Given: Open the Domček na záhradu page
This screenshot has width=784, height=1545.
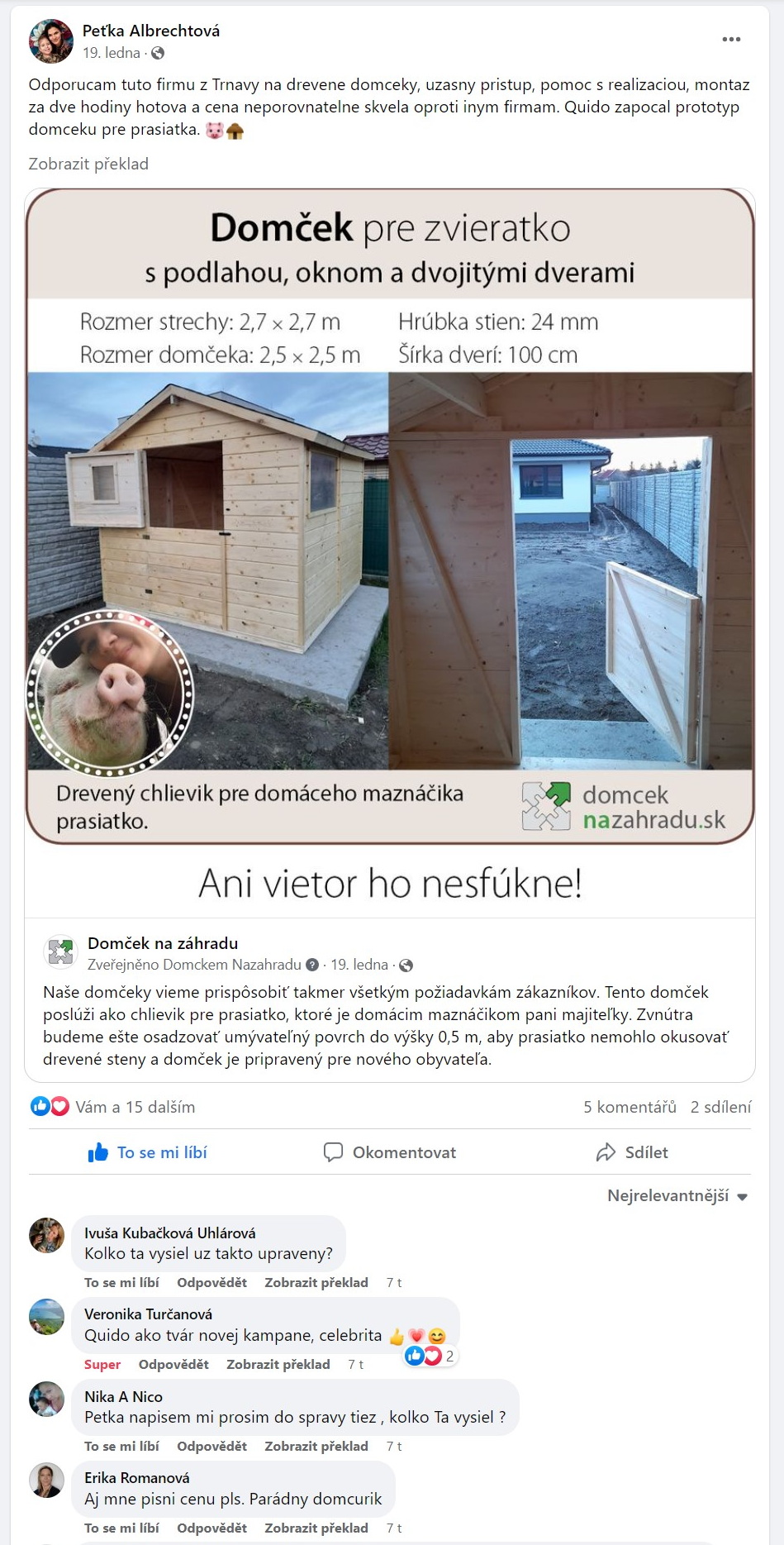Looking at the screenshot, I should pos(163,943).
